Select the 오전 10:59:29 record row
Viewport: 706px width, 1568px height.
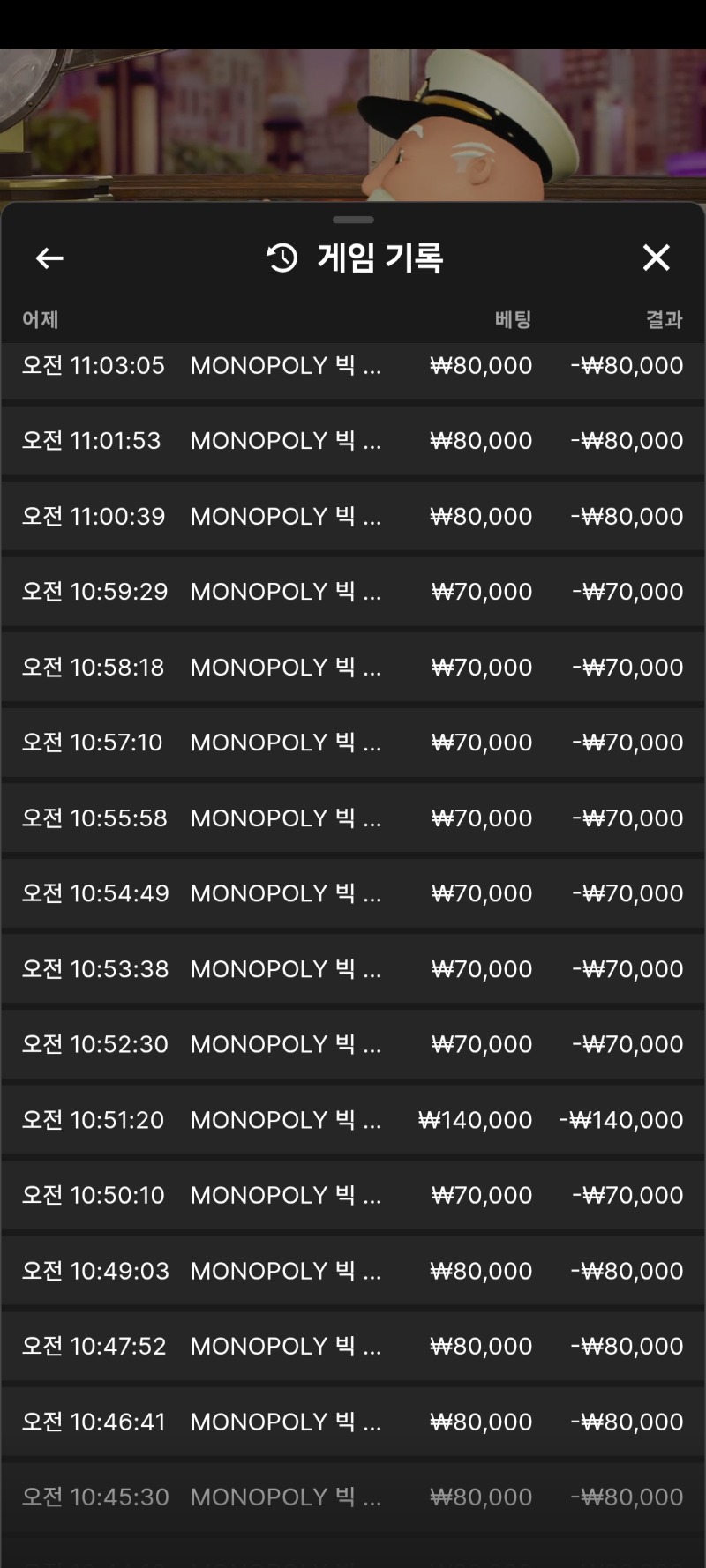click(353, 592)
